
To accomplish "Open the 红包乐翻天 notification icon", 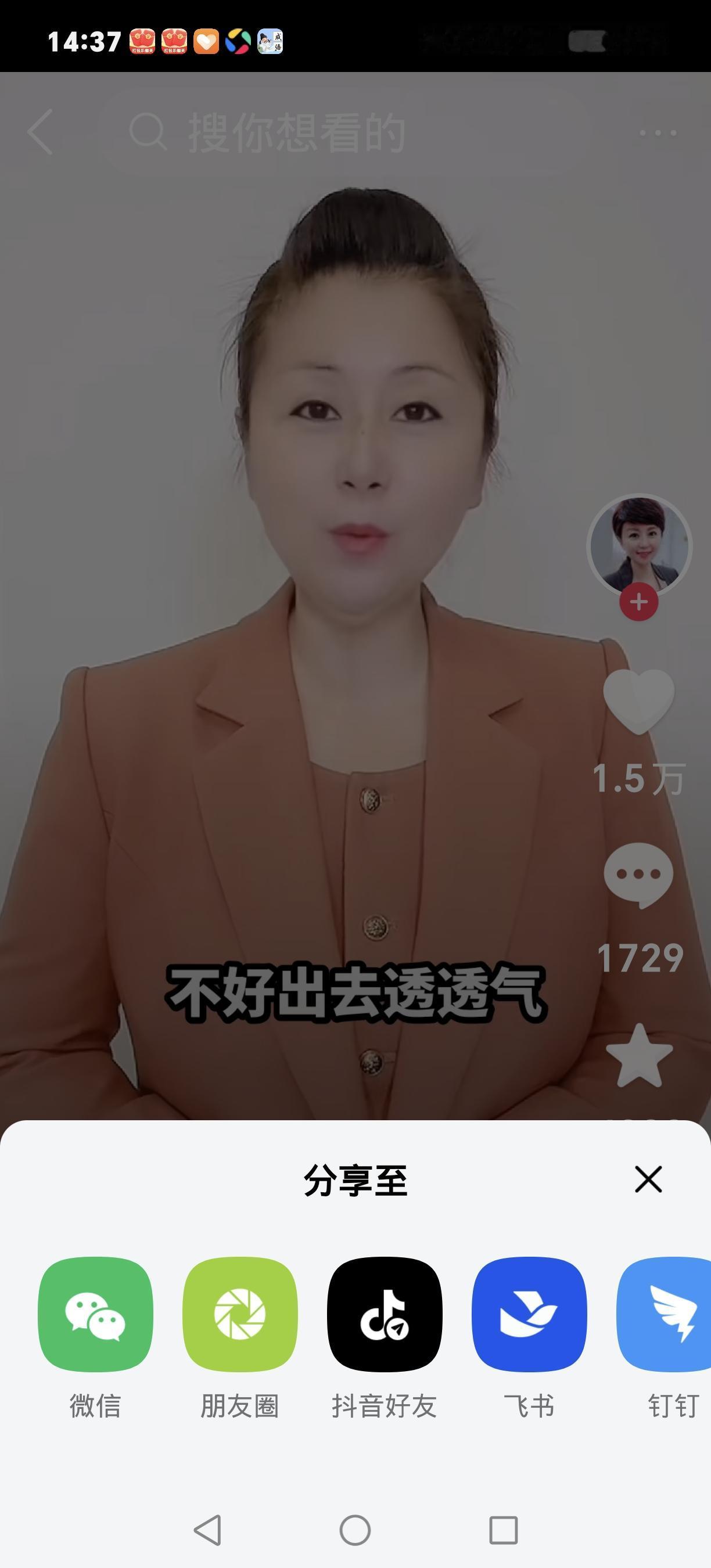I will [142, 41].
